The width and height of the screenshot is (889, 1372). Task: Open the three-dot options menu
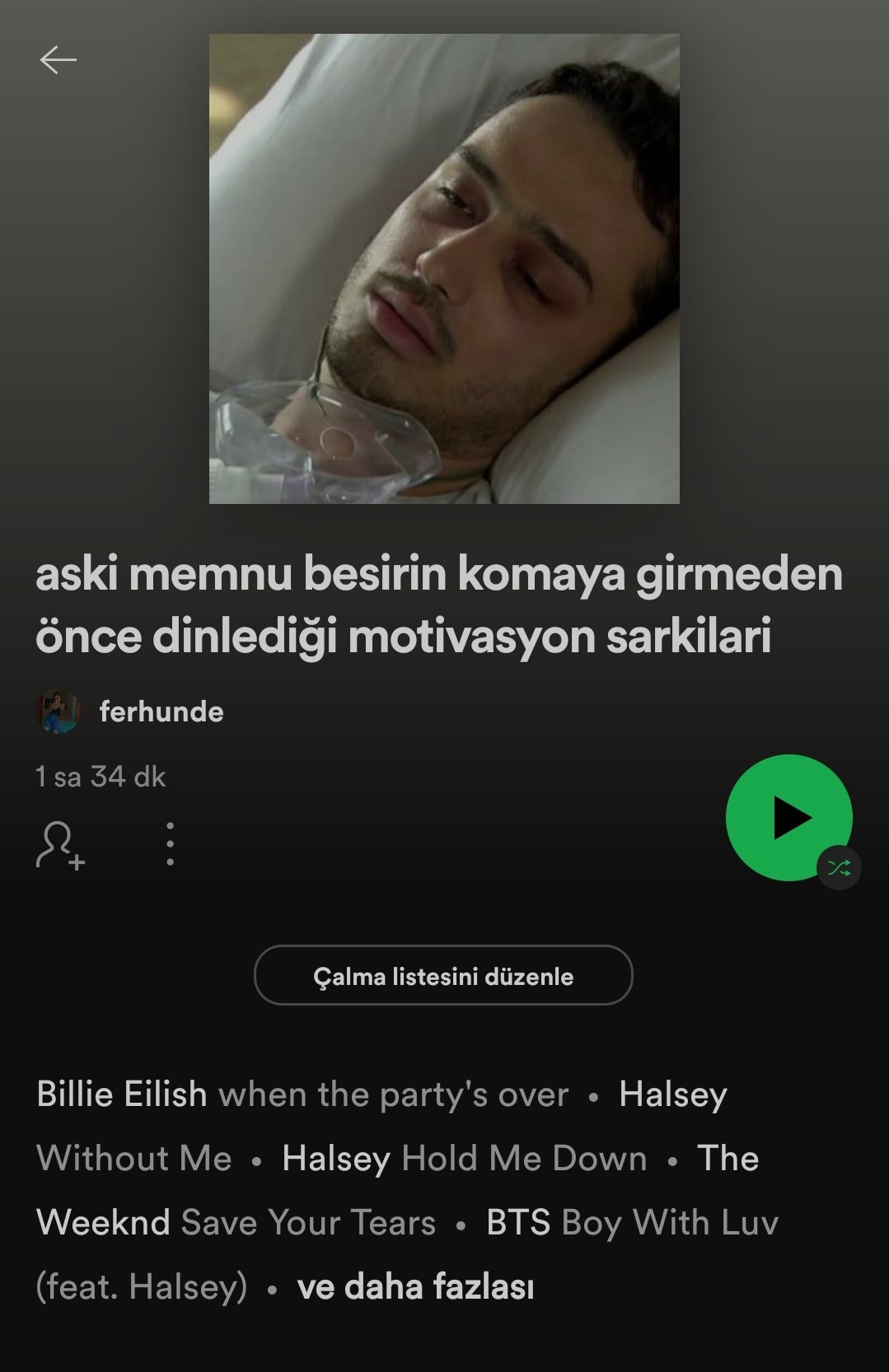coord(170,844)
